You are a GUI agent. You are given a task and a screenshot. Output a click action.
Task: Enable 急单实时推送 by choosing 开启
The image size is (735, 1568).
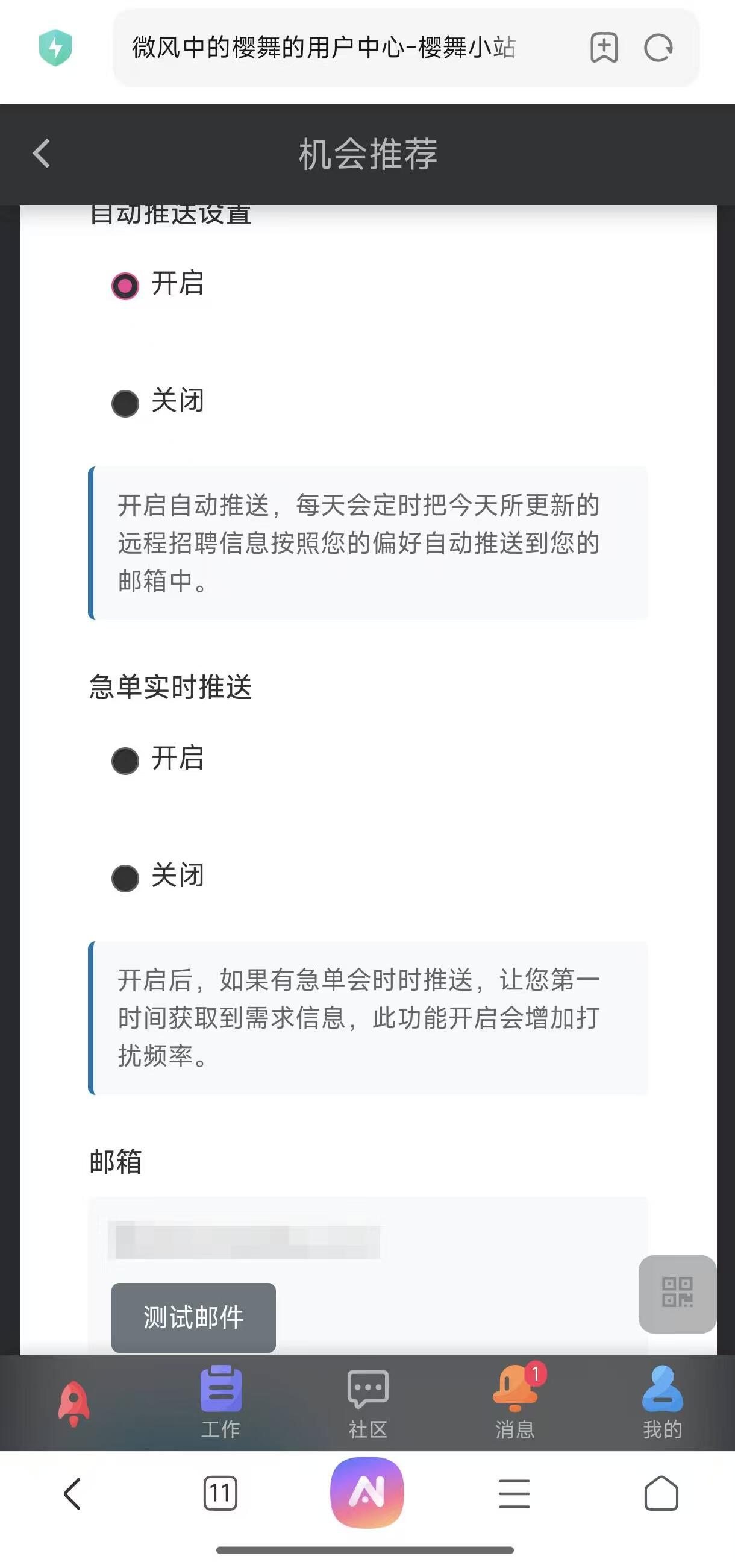tap(126, 760)
